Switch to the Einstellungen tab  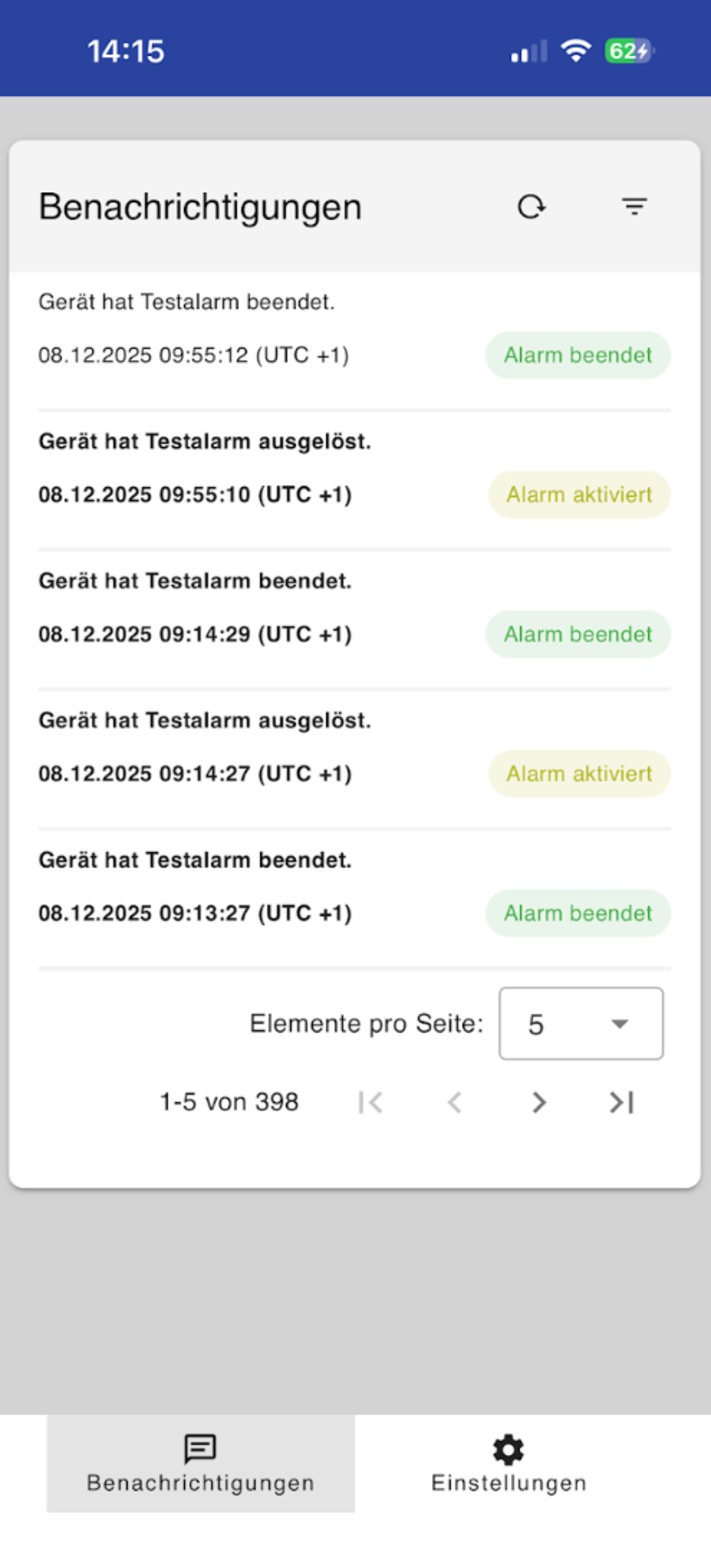(509, 1463)
